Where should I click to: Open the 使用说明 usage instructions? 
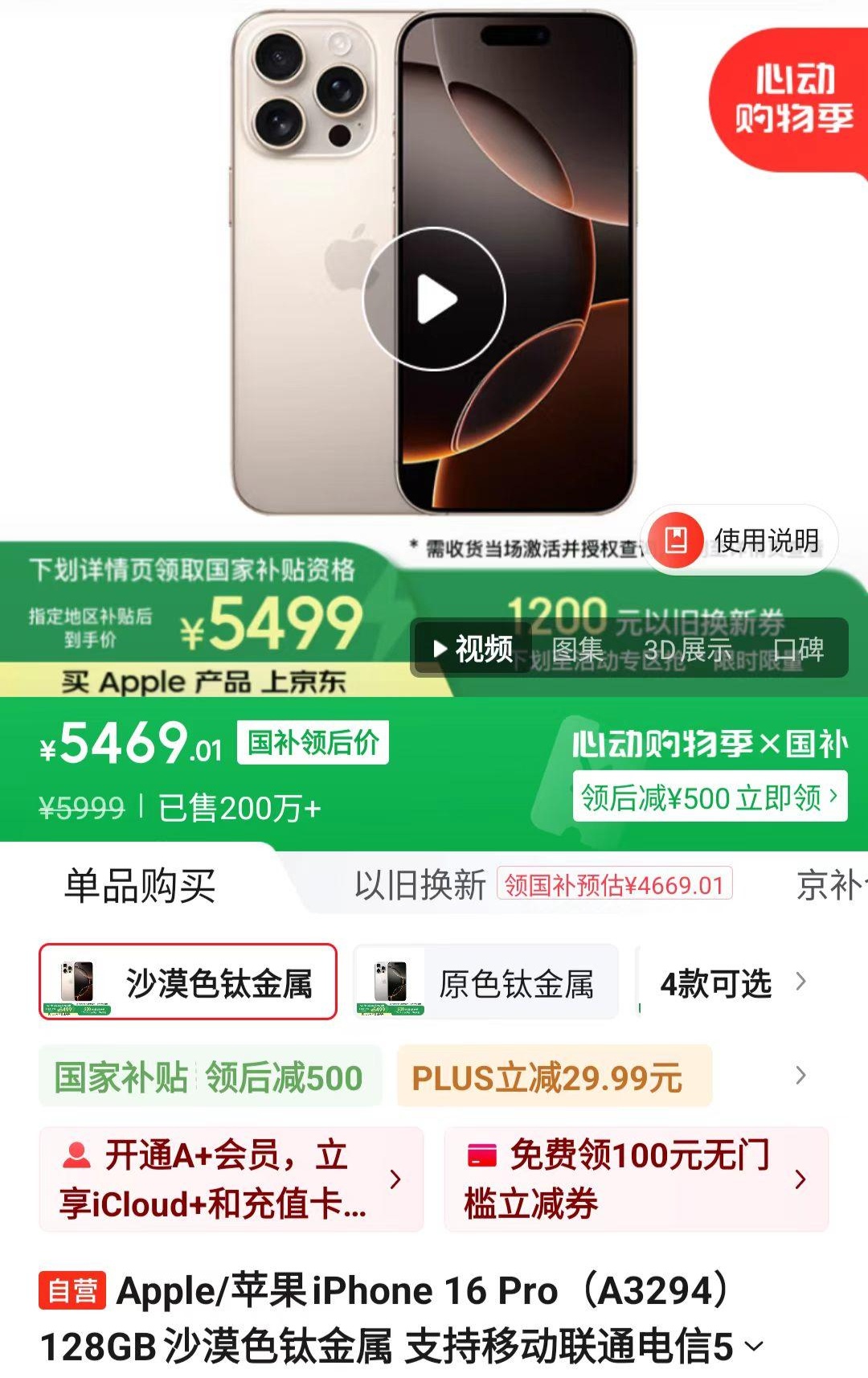pos(741,540)
